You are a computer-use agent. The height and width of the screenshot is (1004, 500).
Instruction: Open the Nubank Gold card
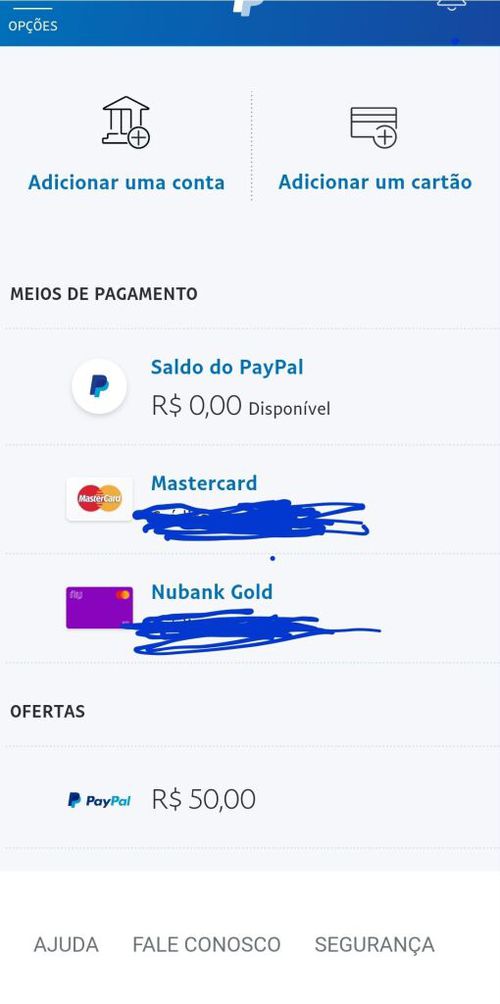[250, 608]
